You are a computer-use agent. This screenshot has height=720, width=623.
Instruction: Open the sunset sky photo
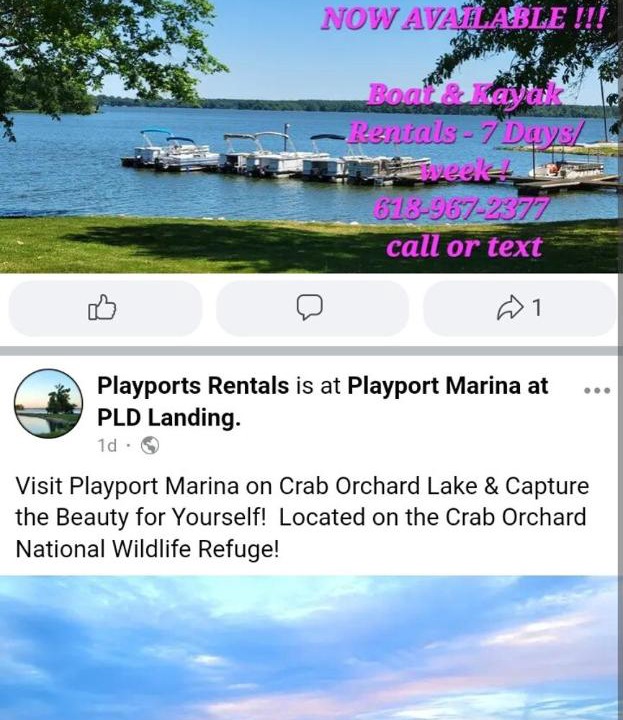(x=311, y=648)
